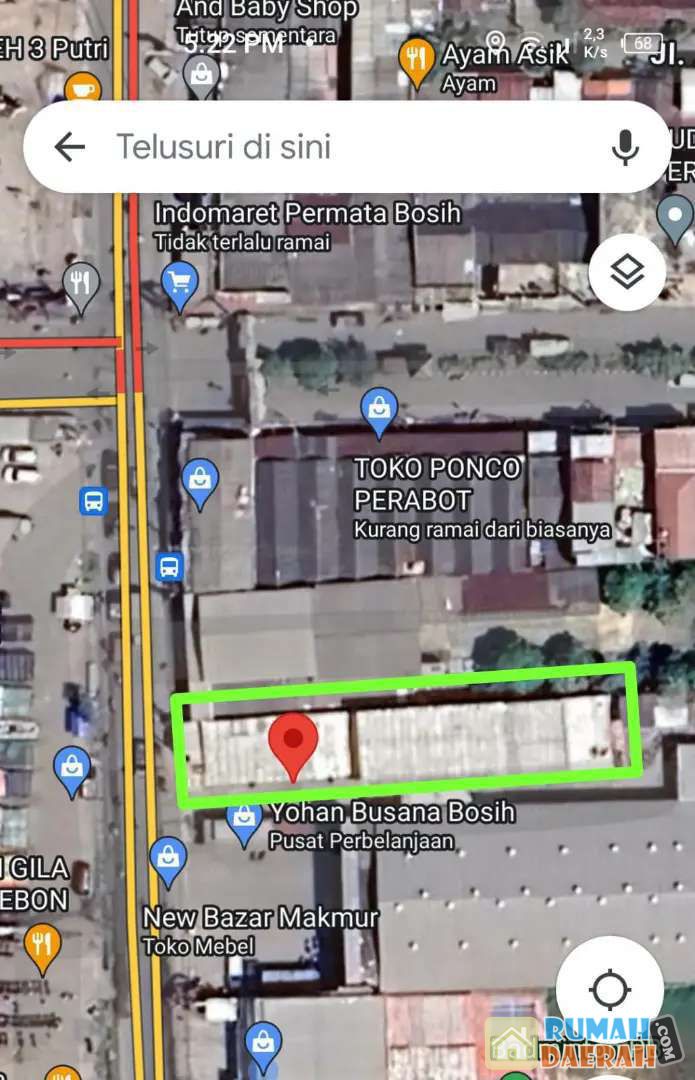Open the map layers button

point(627,272)
